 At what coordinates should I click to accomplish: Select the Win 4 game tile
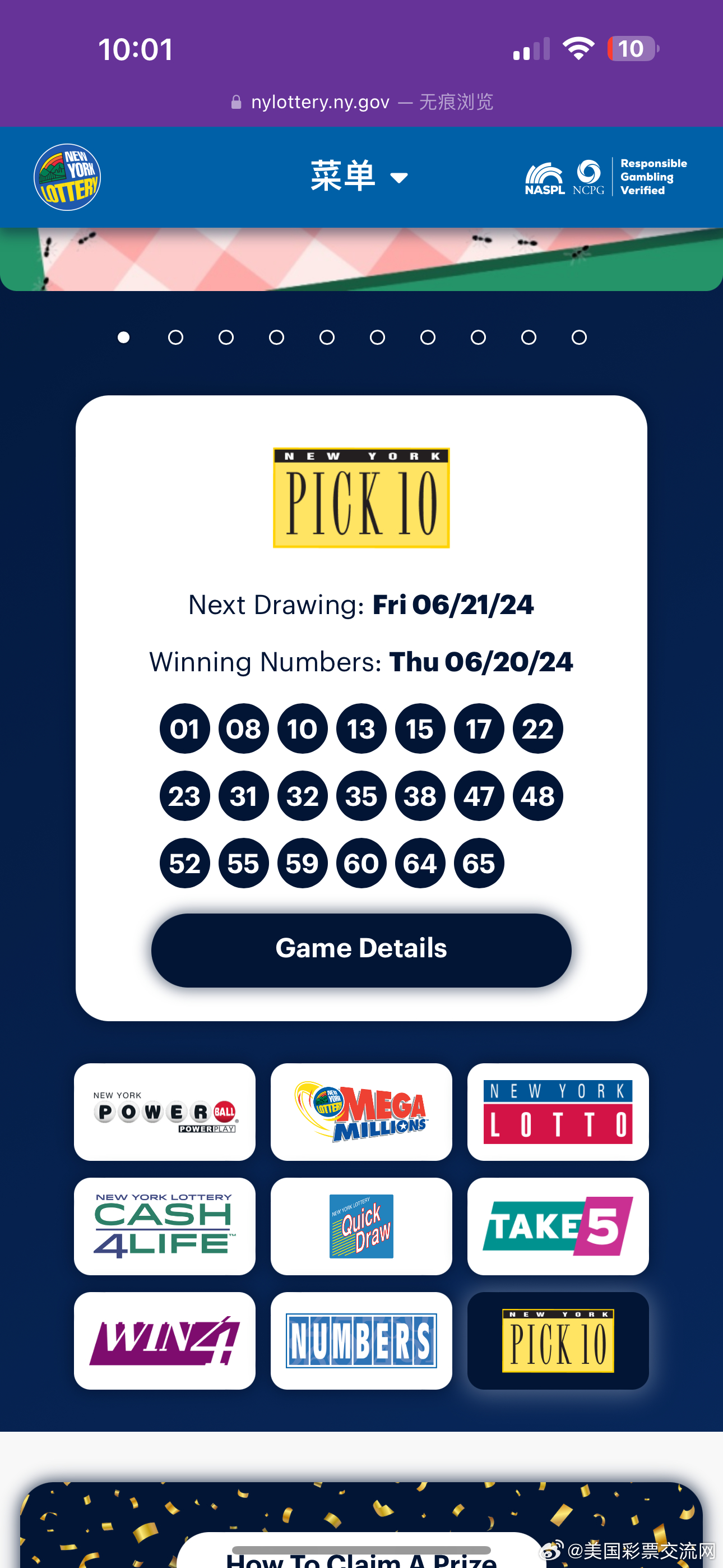coord(164,1340)
